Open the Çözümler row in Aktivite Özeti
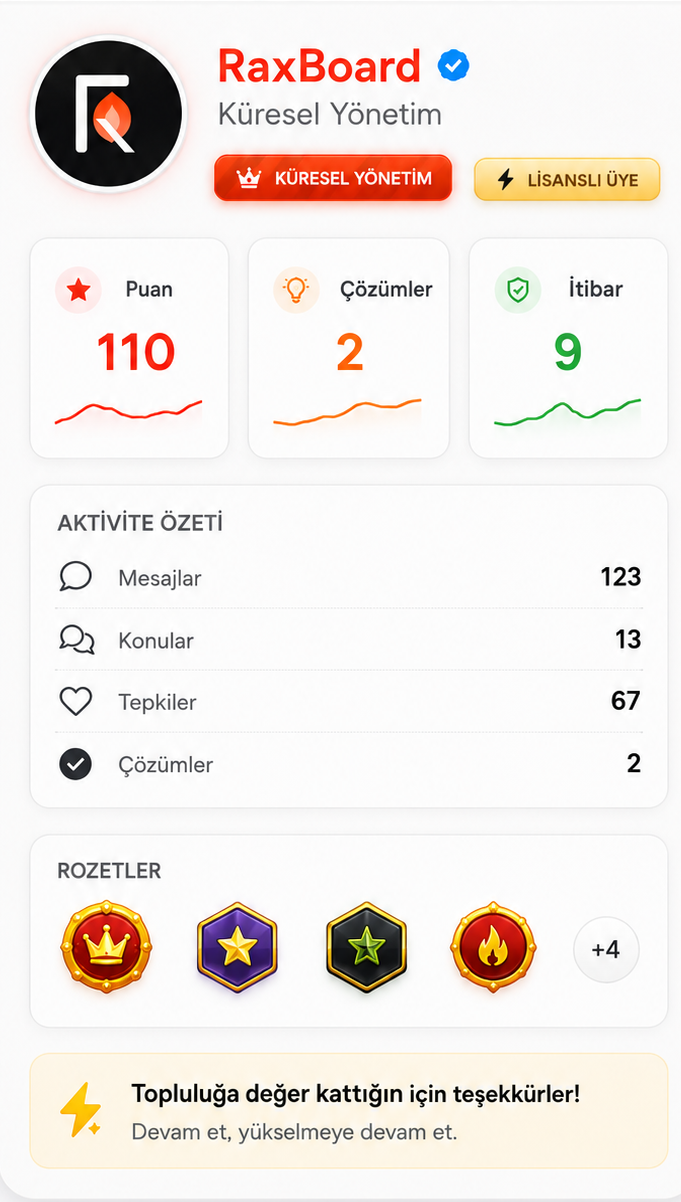681x1202 pixels. click(x=349, y=764)
